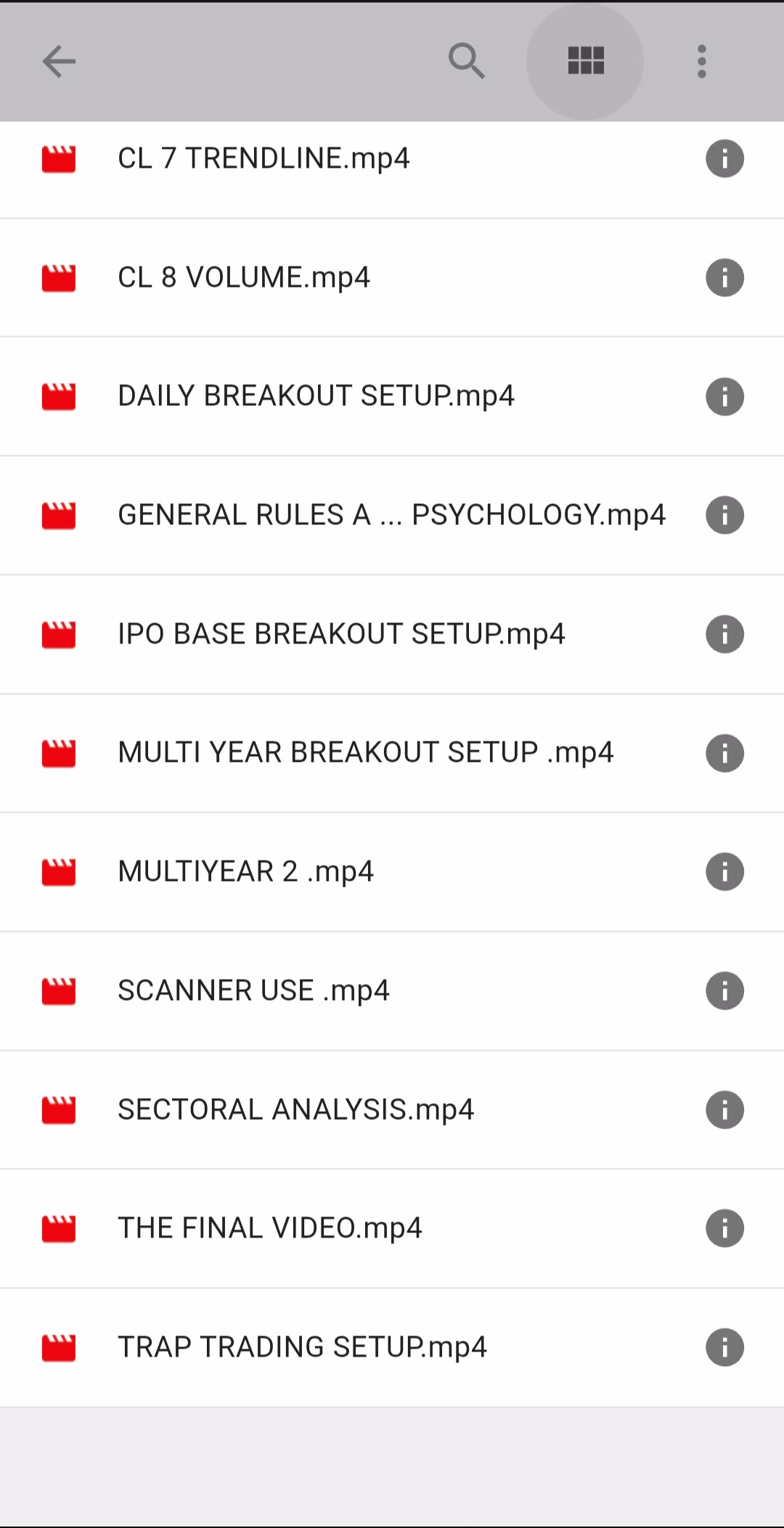Play THE FINAL VIDEO.mp4
The image size is (784, 1528).
pyautogui.click(x=269, y=1228)
